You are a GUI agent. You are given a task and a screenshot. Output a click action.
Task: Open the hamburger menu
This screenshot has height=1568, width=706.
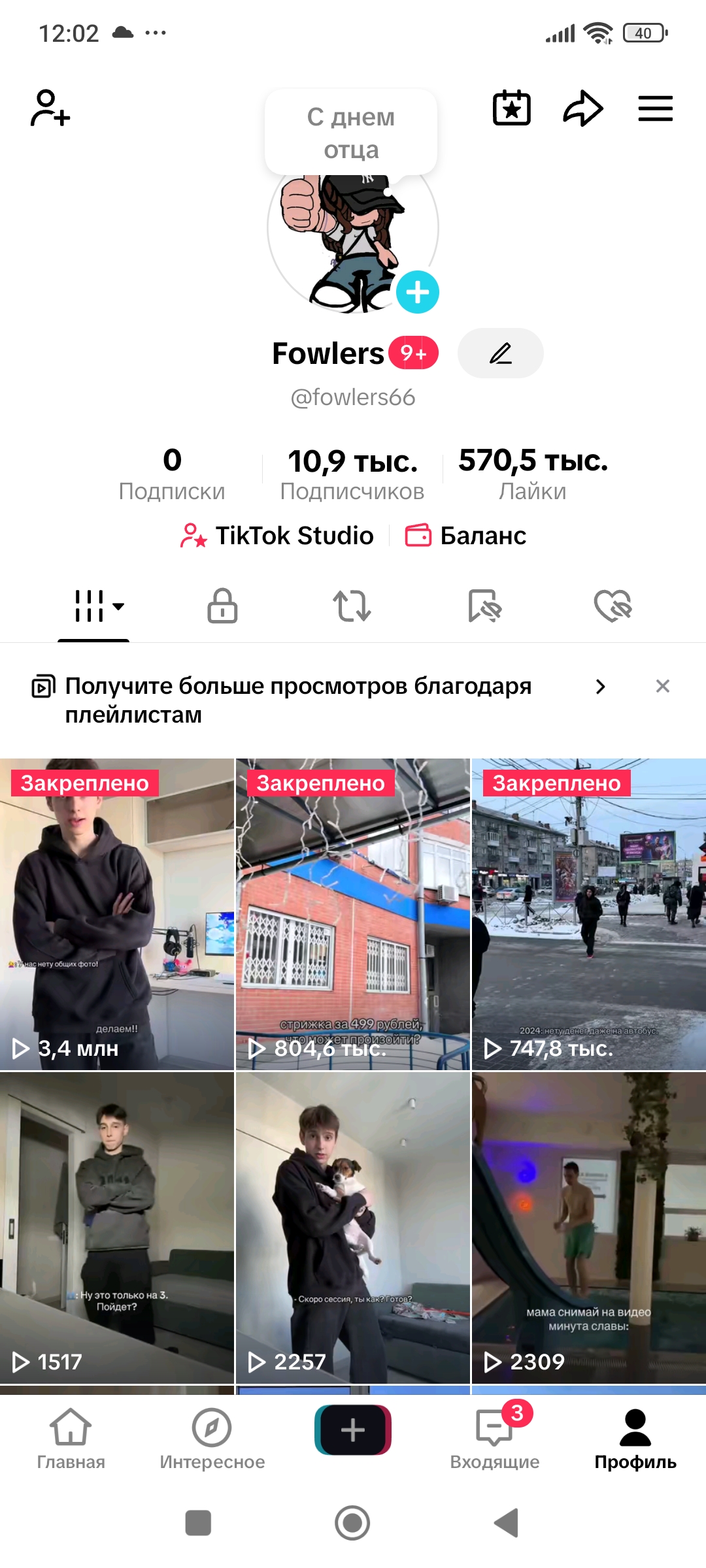655,108
